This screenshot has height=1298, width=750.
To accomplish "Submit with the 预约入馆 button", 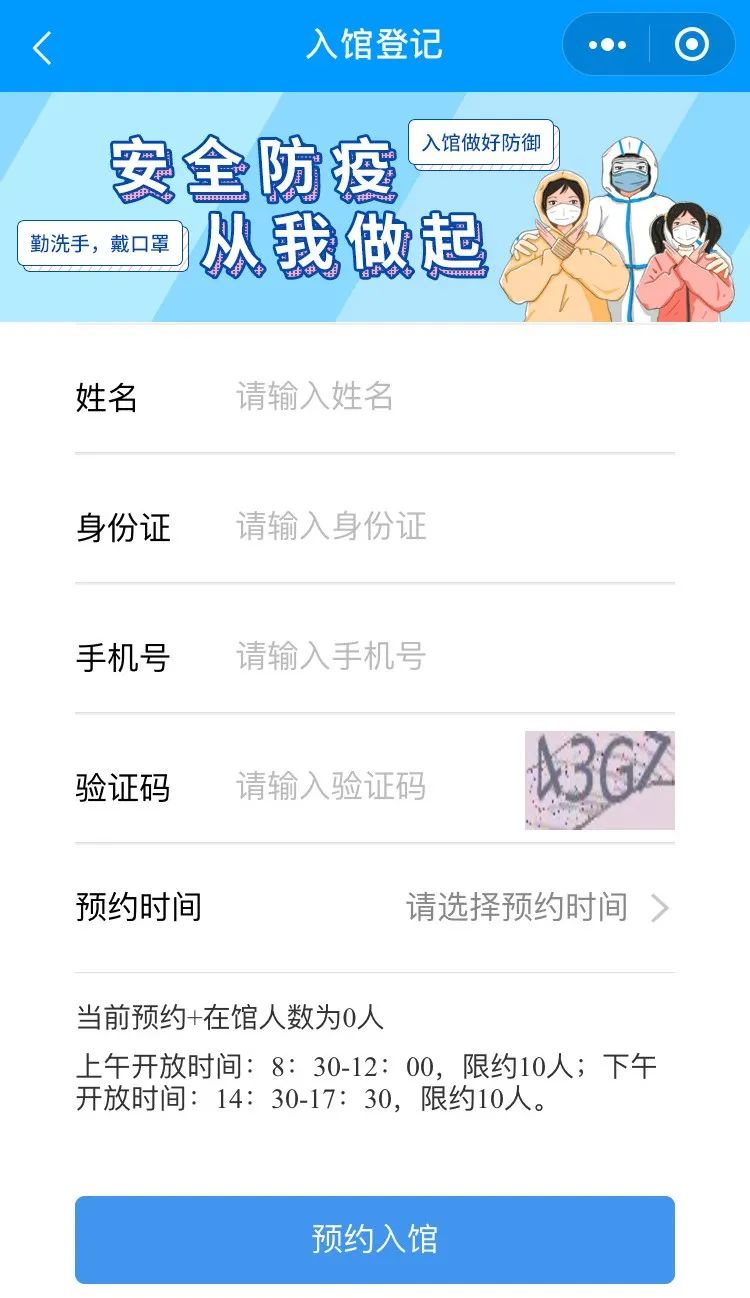I will (375, 1239).
